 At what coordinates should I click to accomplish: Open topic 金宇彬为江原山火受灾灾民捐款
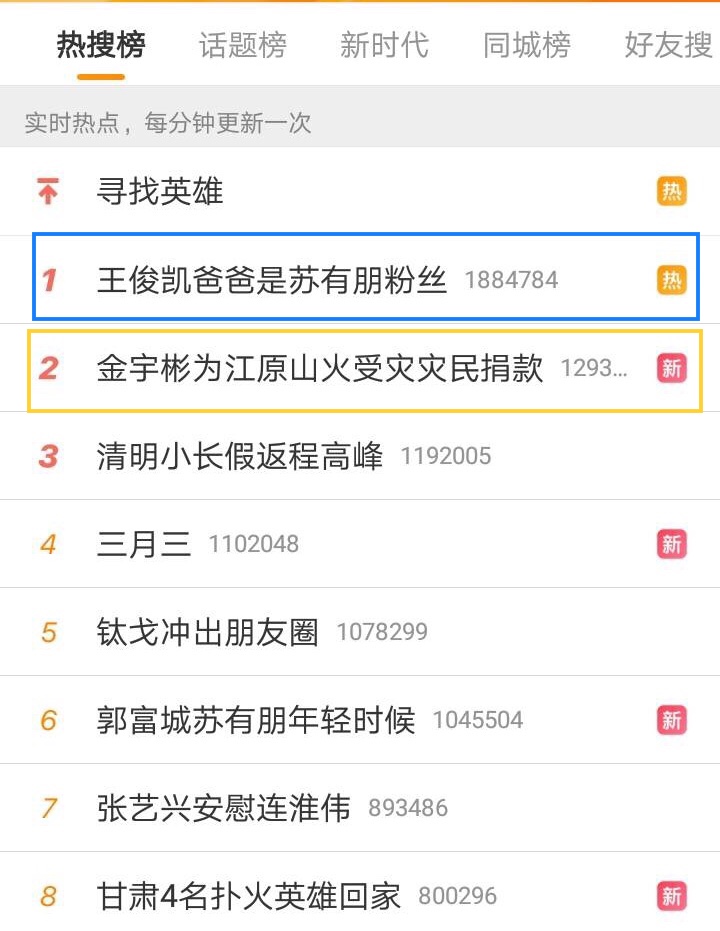[x=320, y=368]
